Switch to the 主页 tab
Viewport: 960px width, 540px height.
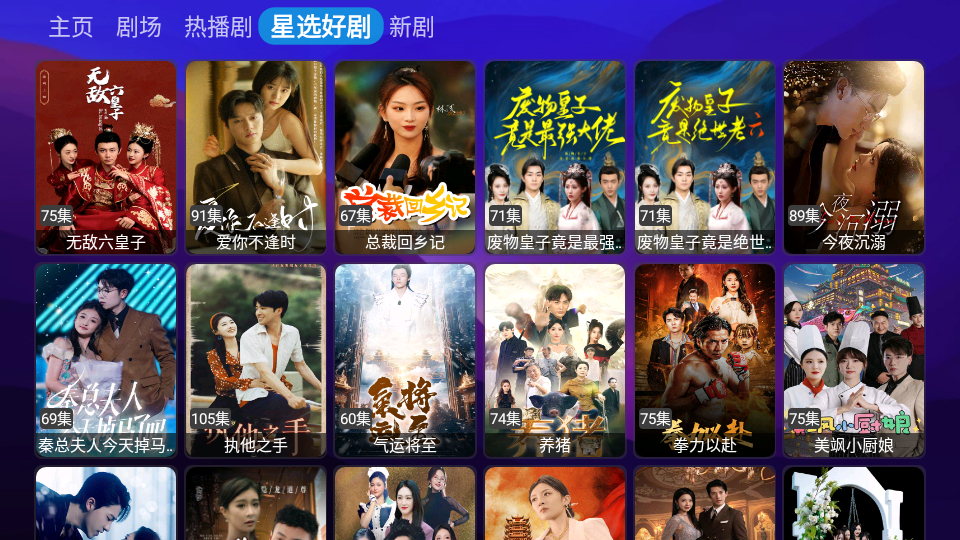pos(71,27)
